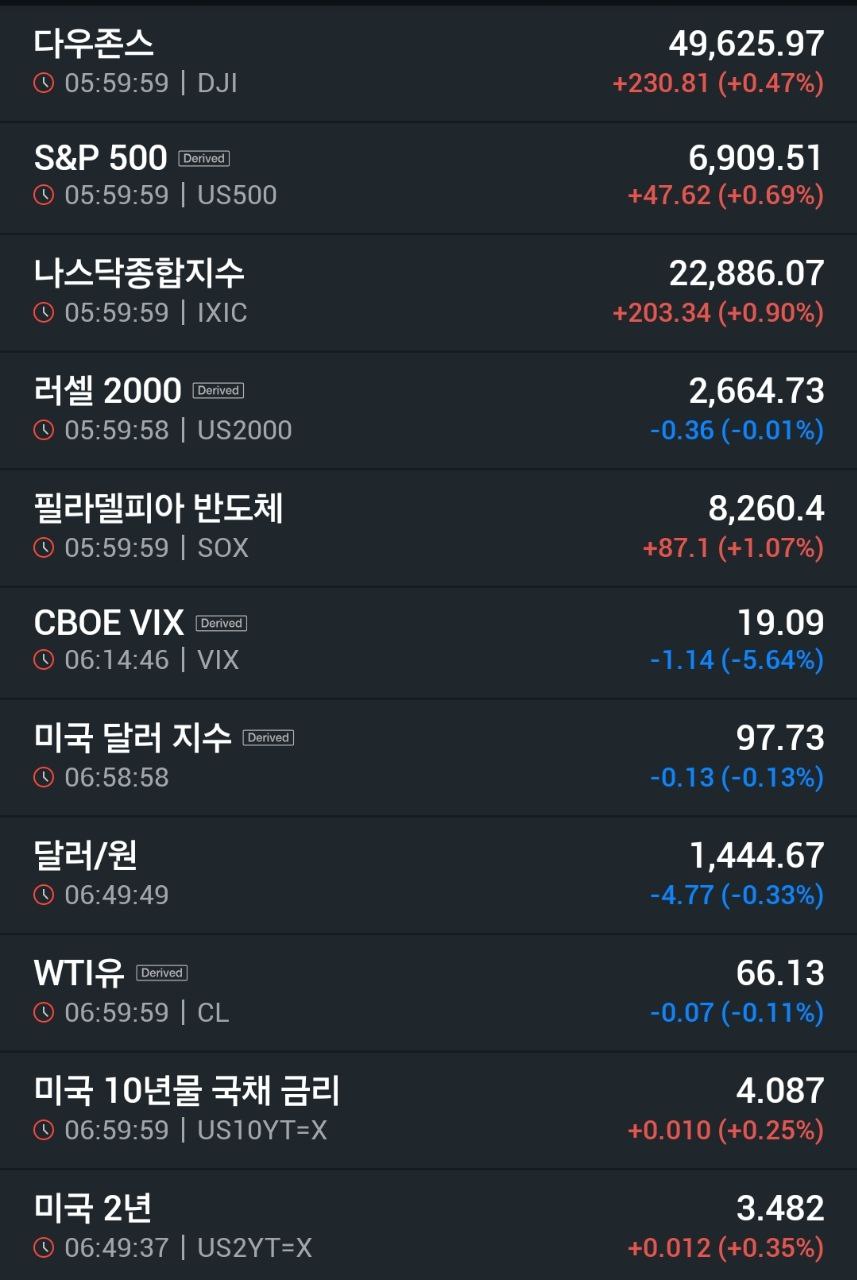Click the Derived badge next to 러셀 2000
The height and width of the screenshot is (1280, 857).
tap(218, 390)
